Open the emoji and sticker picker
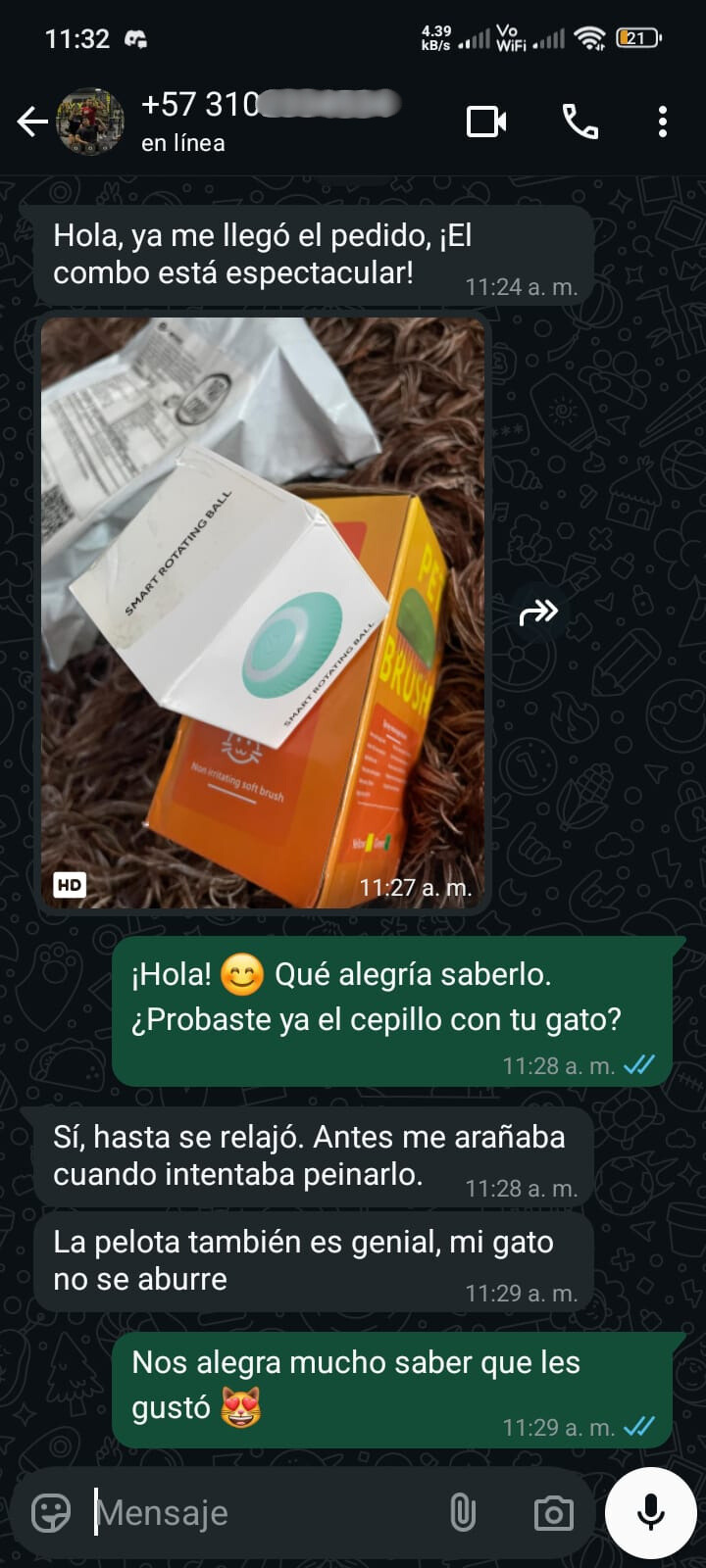 click(x=51, y=1513)
